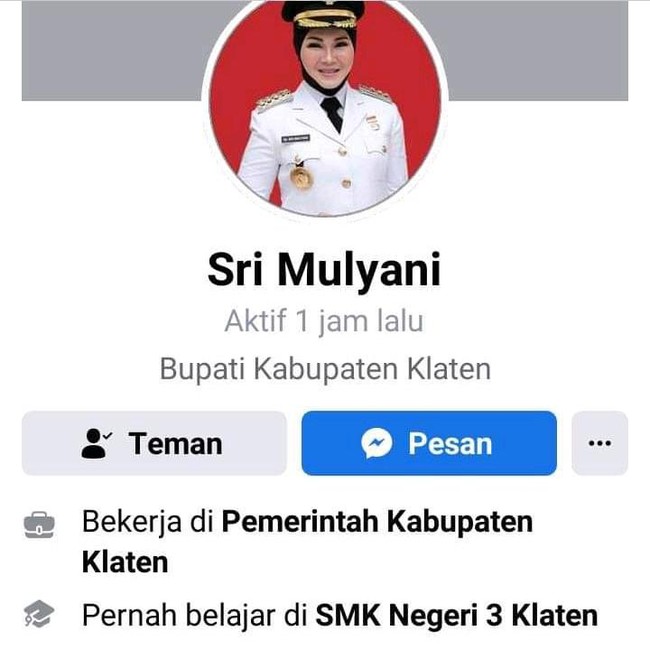Open the Teman friends button
650x650 pixels.
coord(154,443)
